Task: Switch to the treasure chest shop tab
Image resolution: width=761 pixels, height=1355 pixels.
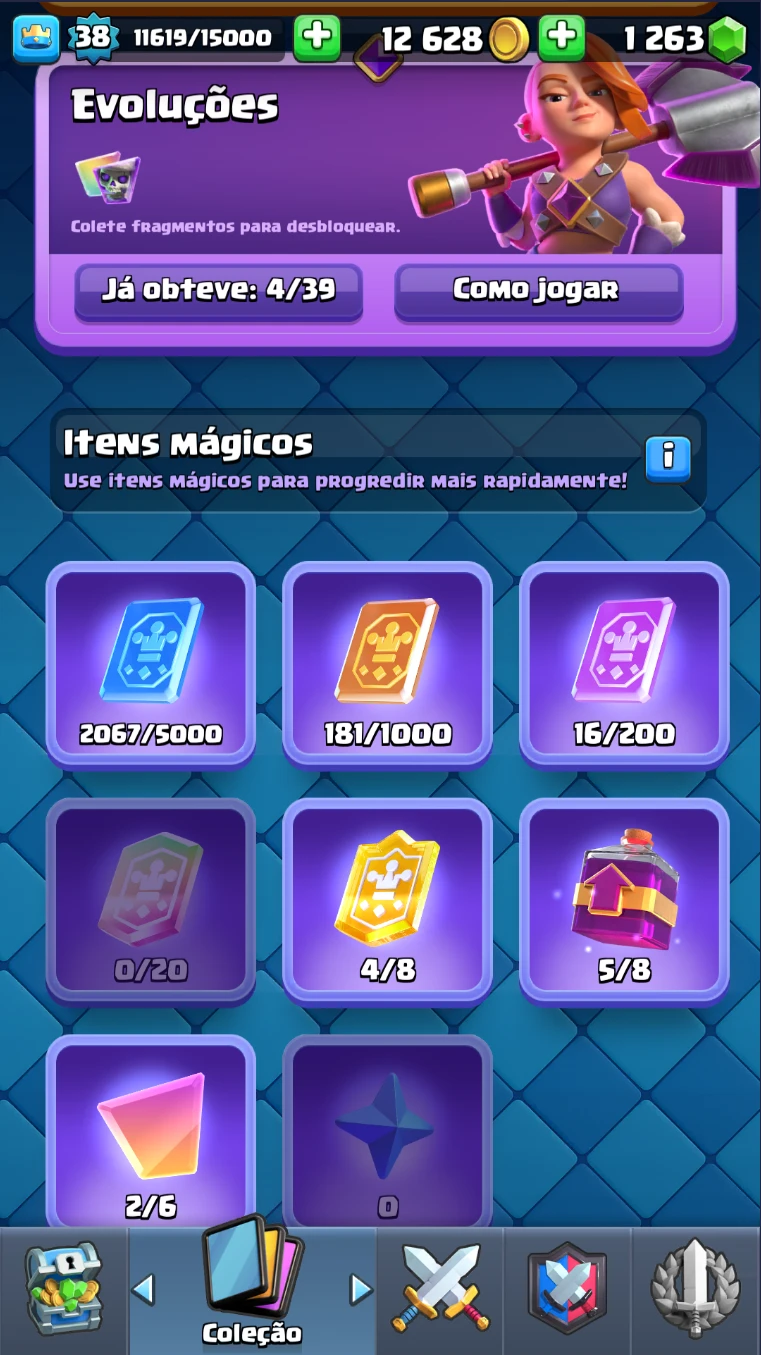Action: (63, 1290)
